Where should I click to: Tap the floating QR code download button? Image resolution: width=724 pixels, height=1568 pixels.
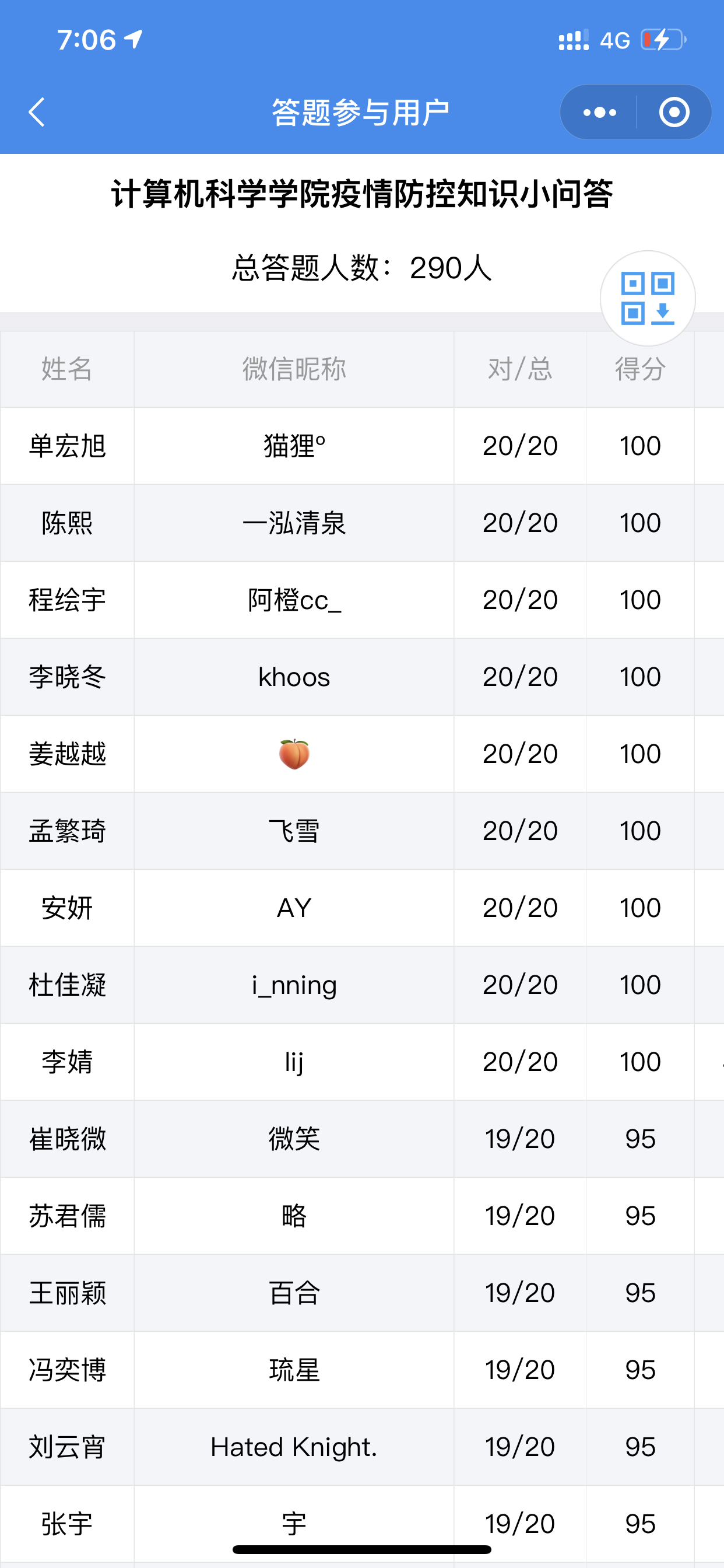(x=647, y=298)
